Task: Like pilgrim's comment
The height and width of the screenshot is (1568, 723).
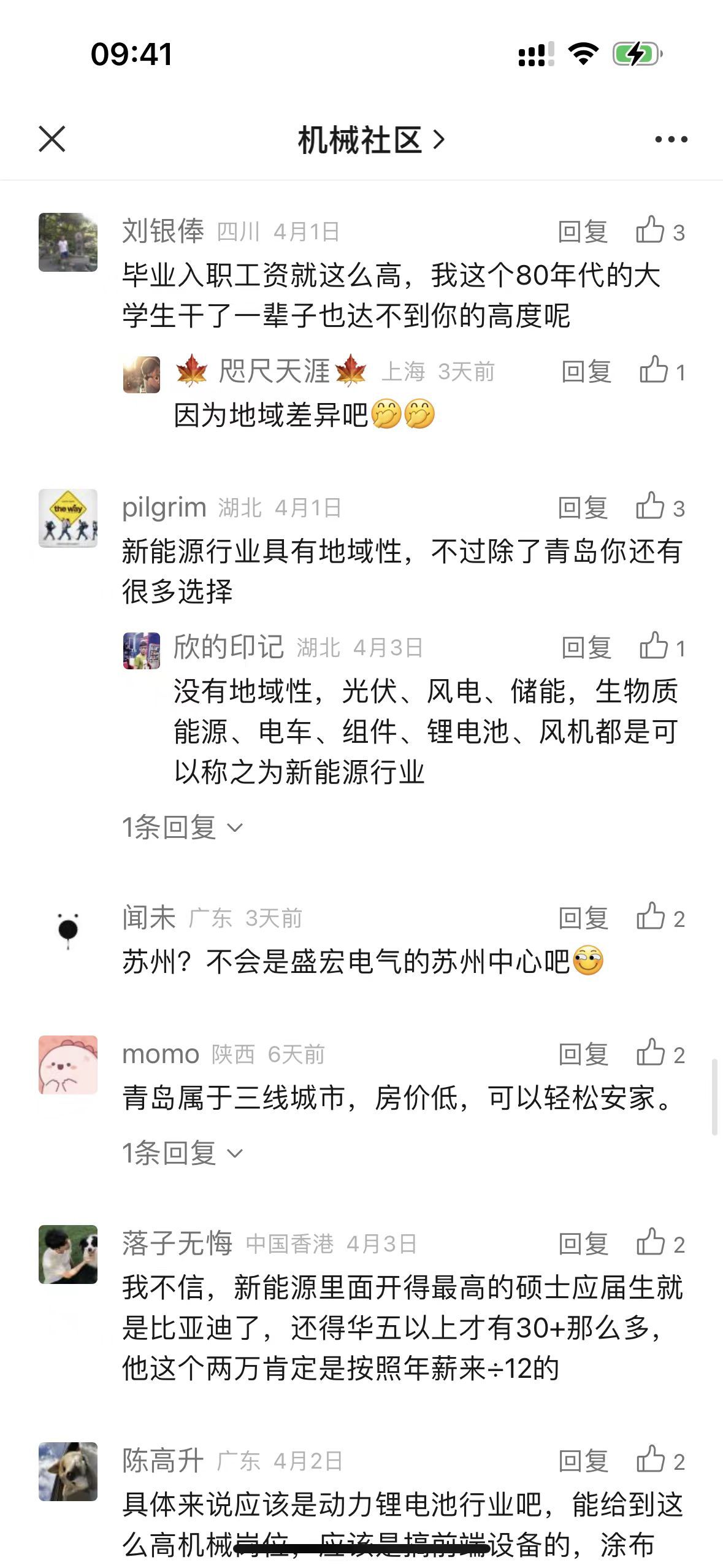Action: (659, 507)
